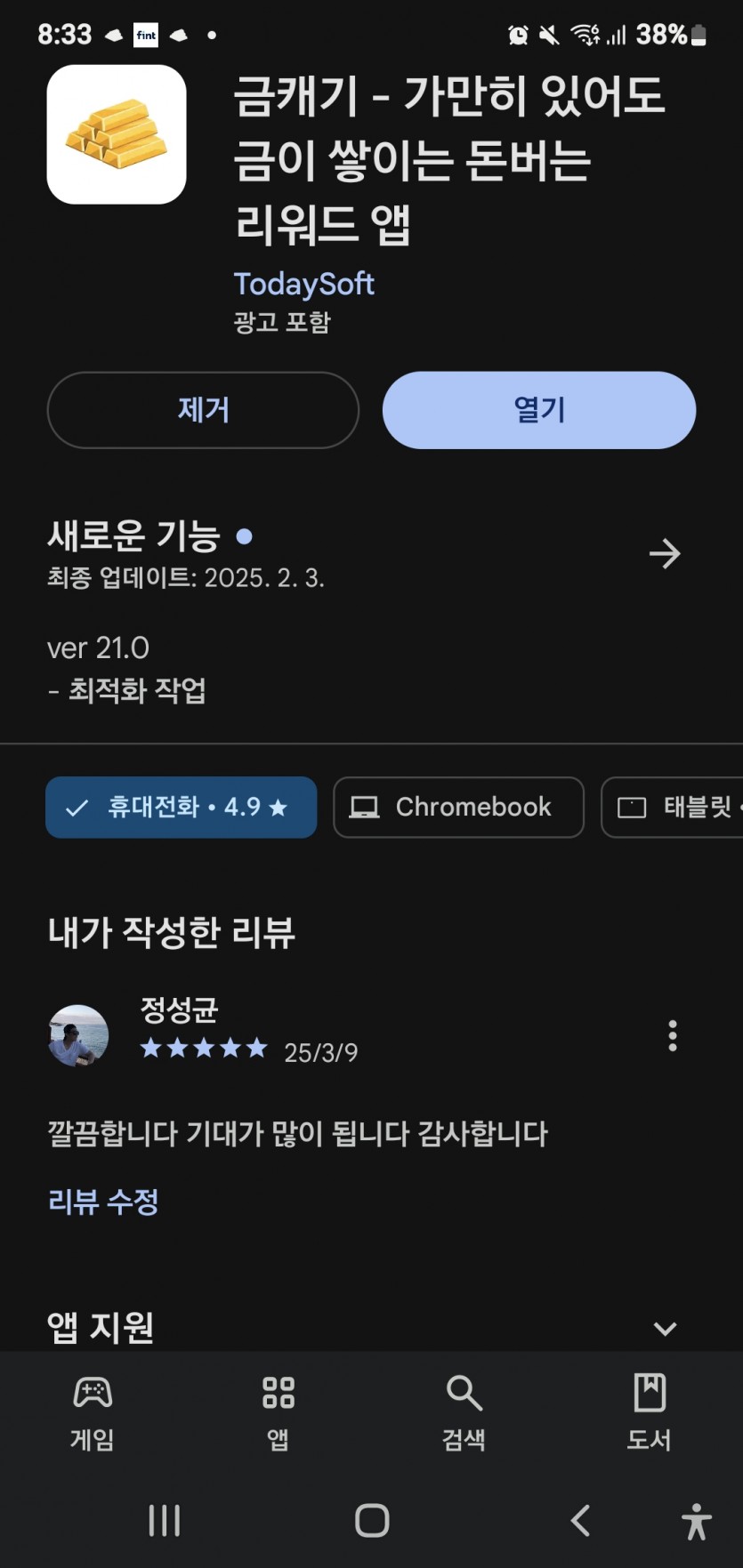Open the 새로운 기능 details arrow

pos(665,554)
